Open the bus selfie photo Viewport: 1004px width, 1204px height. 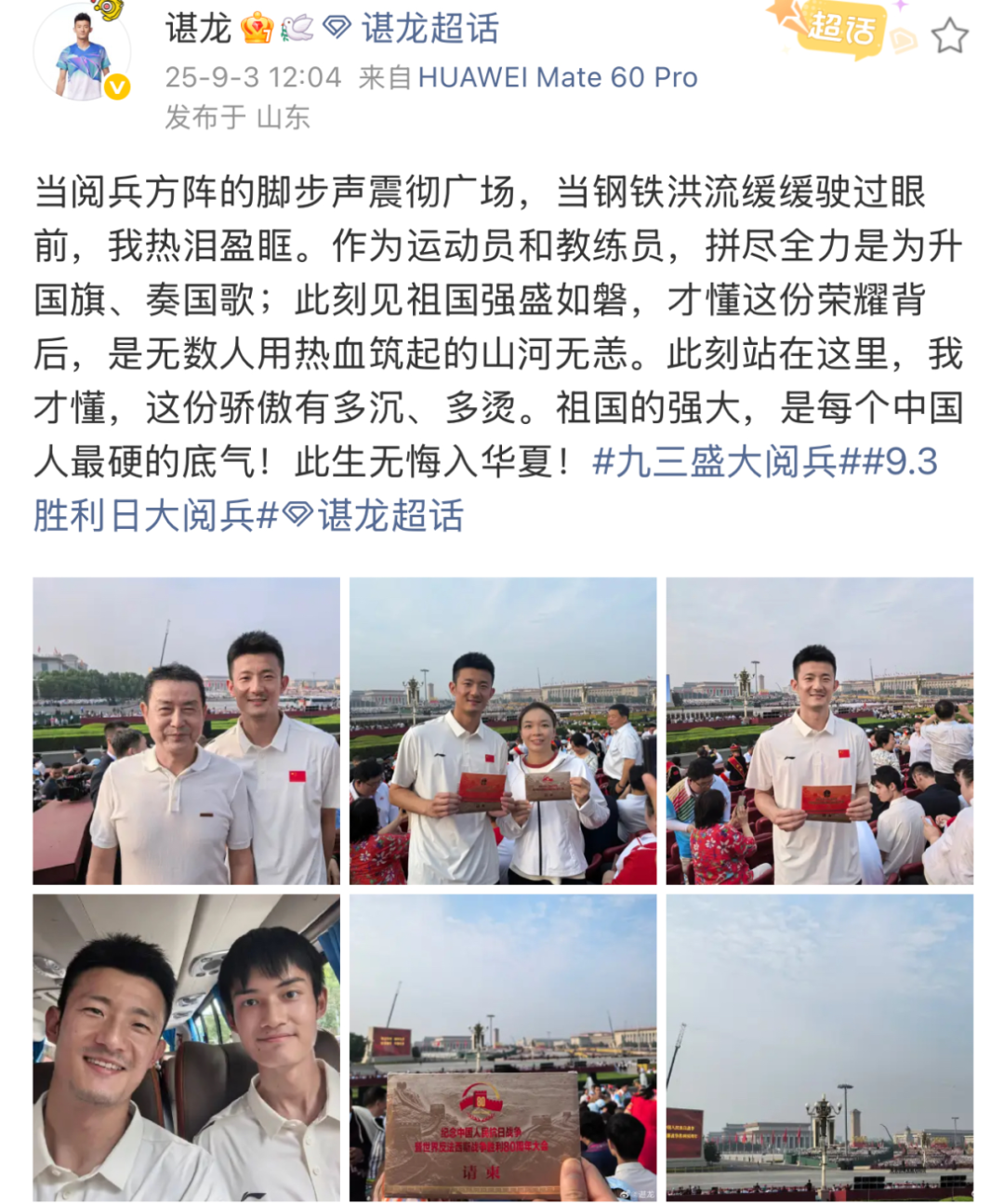(186, 1048)
